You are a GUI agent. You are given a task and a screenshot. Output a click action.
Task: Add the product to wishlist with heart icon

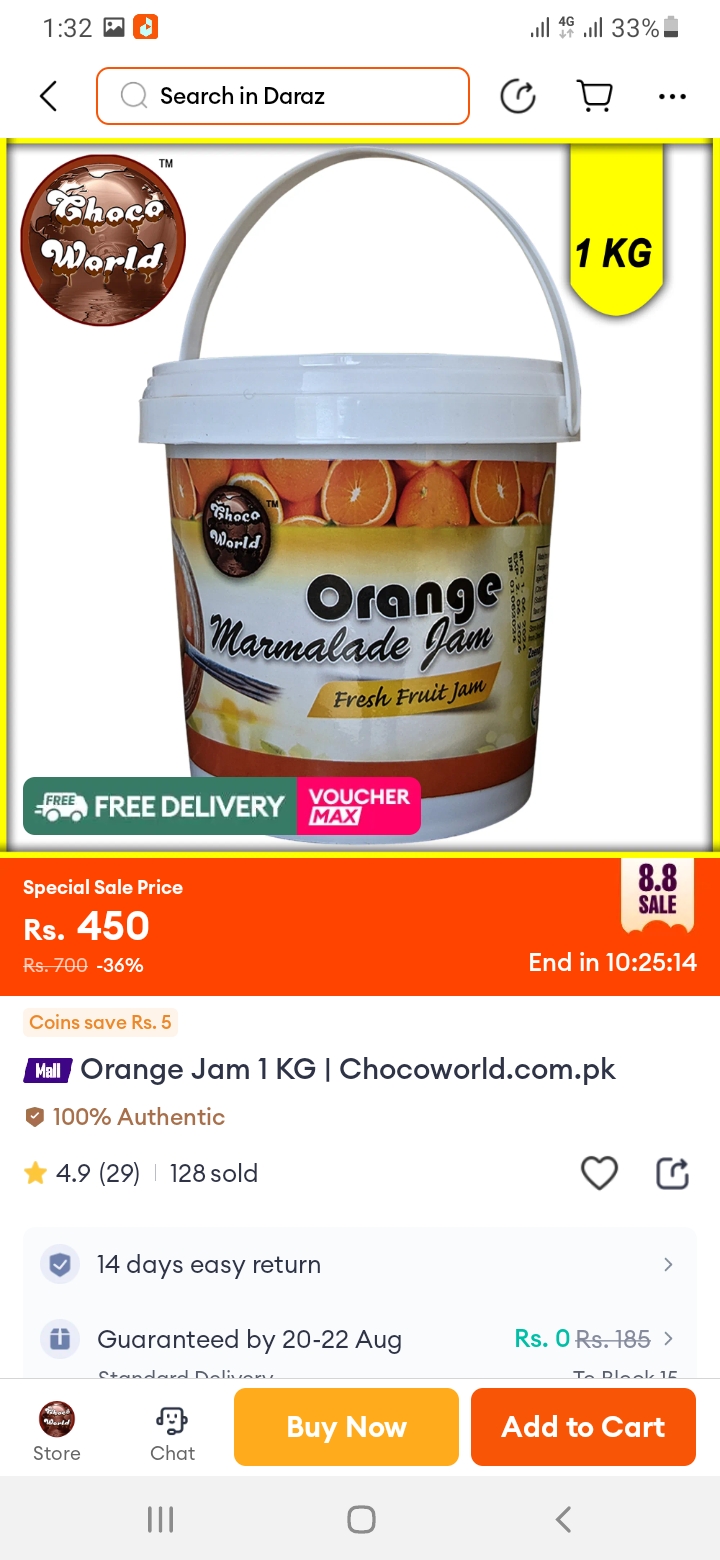point(599,1172)
